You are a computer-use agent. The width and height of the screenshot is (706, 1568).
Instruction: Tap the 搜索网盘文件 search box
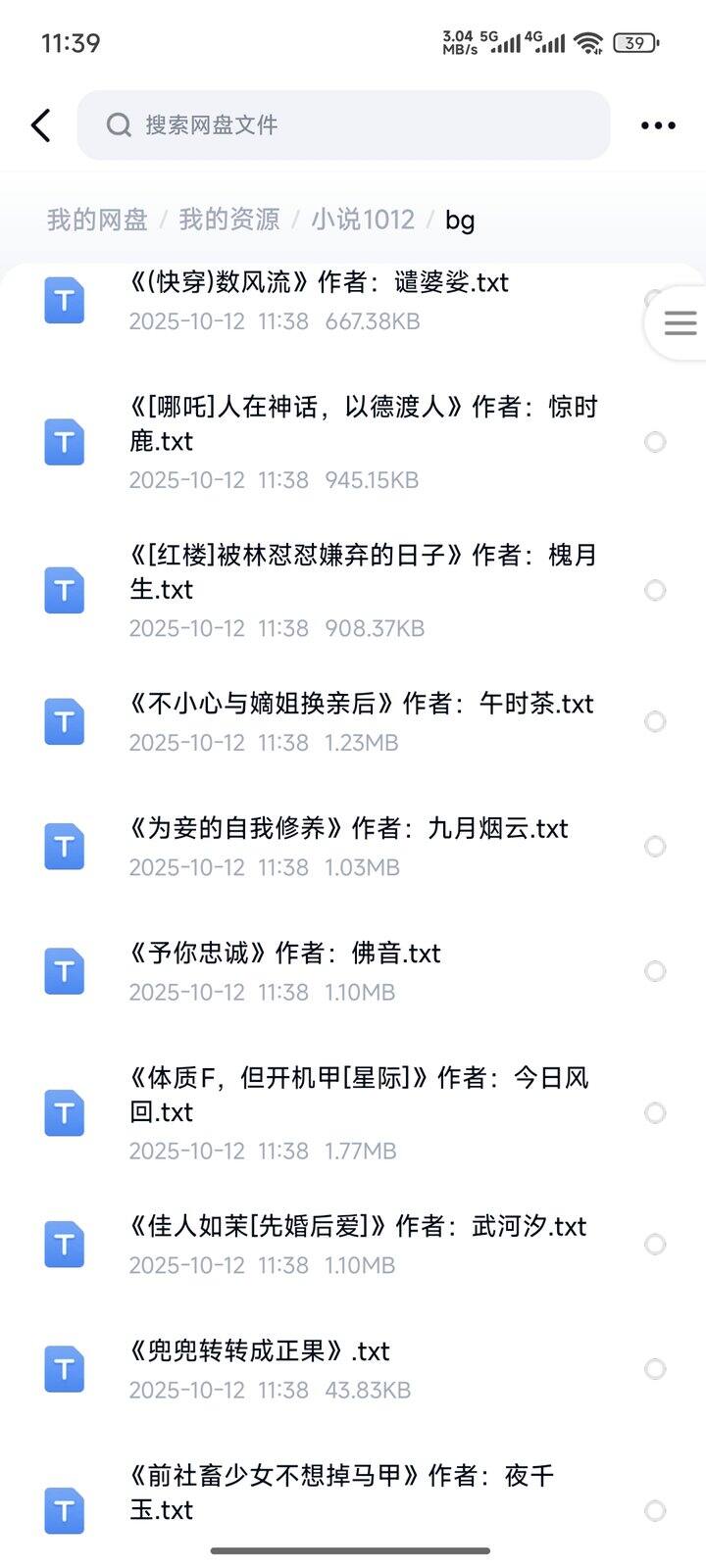pyautogui.click(x=343, y=125)
